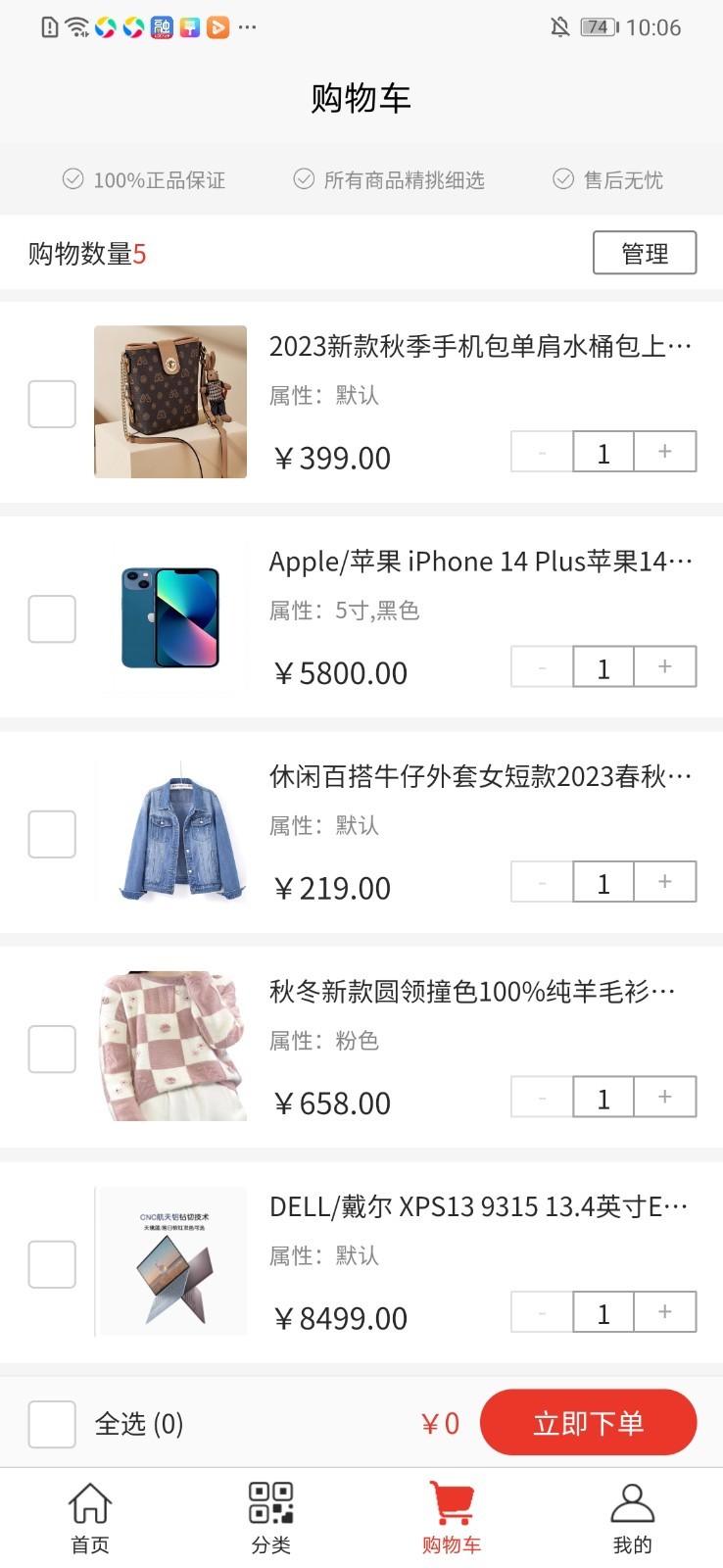Go to the 首页 home tab
Viewport: 723px width, 1568px height.
(x=90, y=1517)
